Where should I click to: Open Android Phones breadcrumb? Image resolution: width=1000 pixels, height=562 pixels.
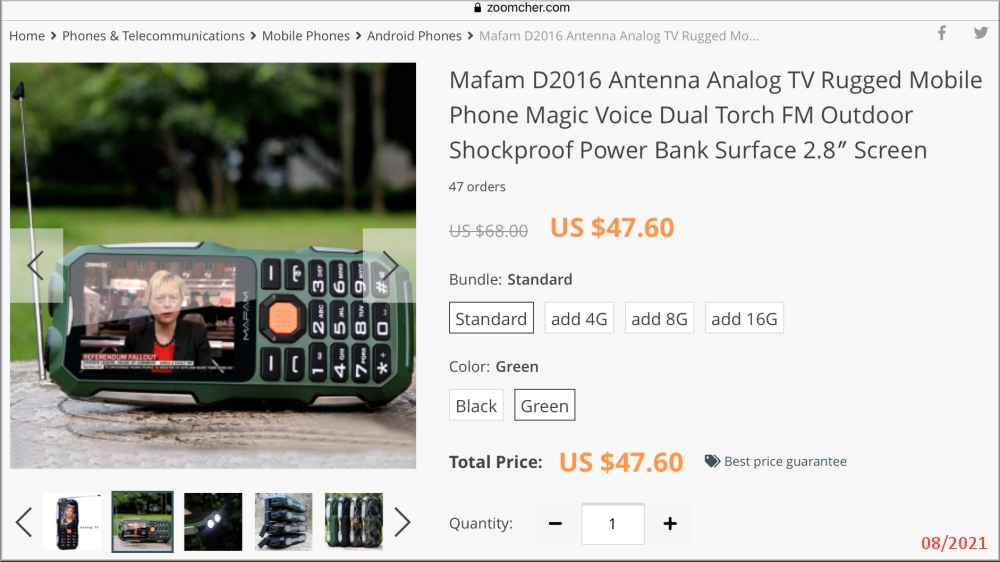coord(414,36)
